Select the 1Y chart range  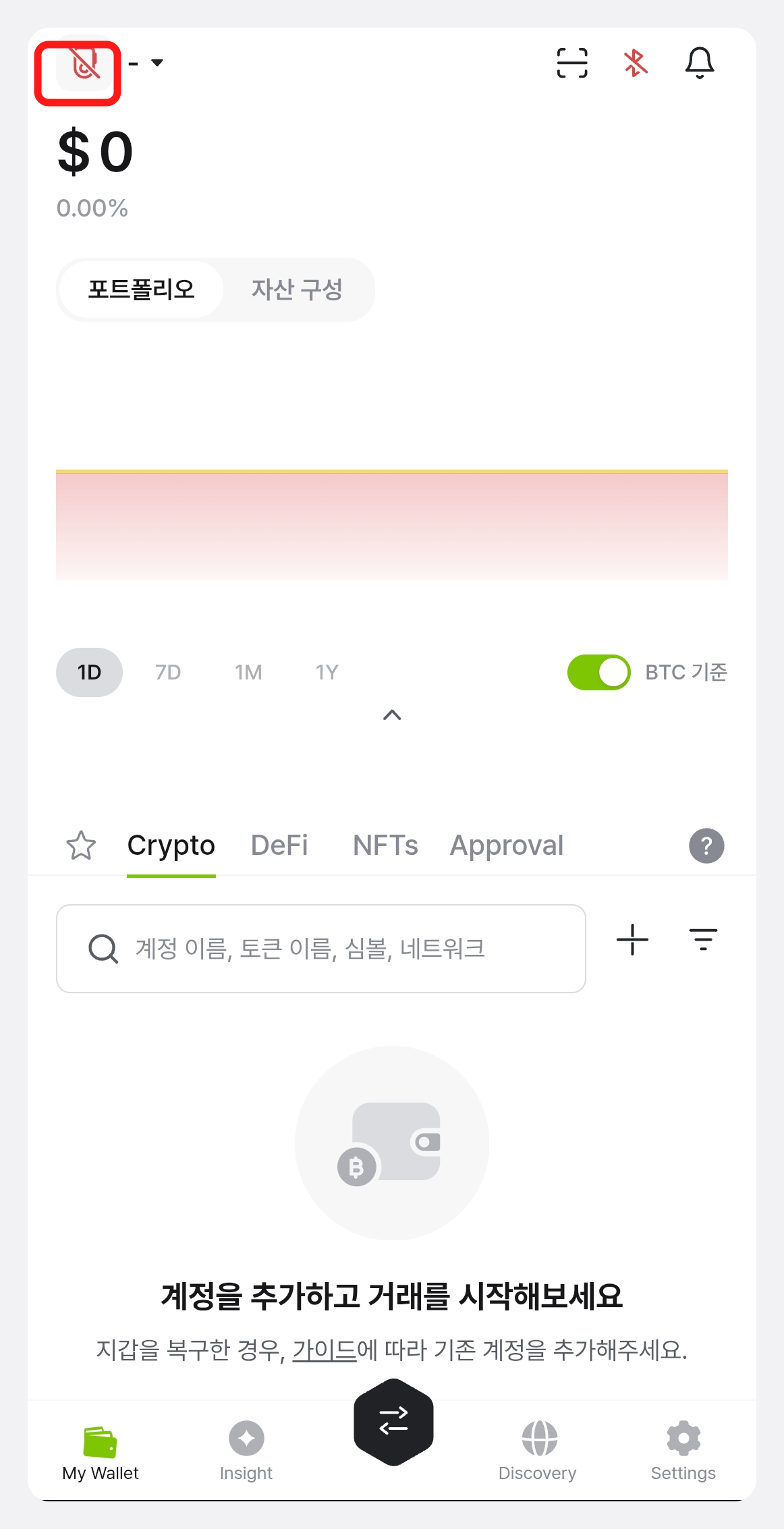coord(327,672)
